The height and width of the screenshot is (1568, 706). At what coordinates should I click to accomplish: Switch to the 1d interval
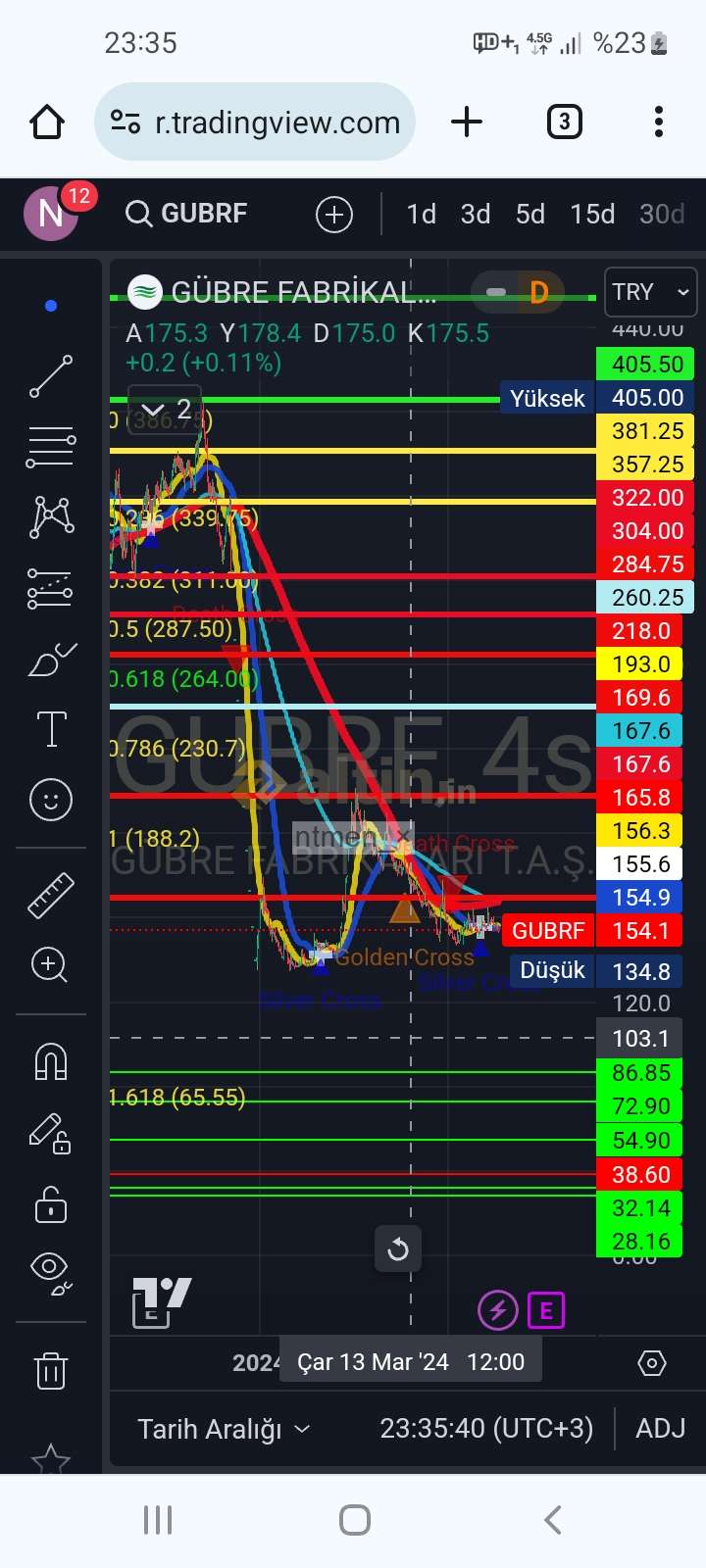point(422,214)
